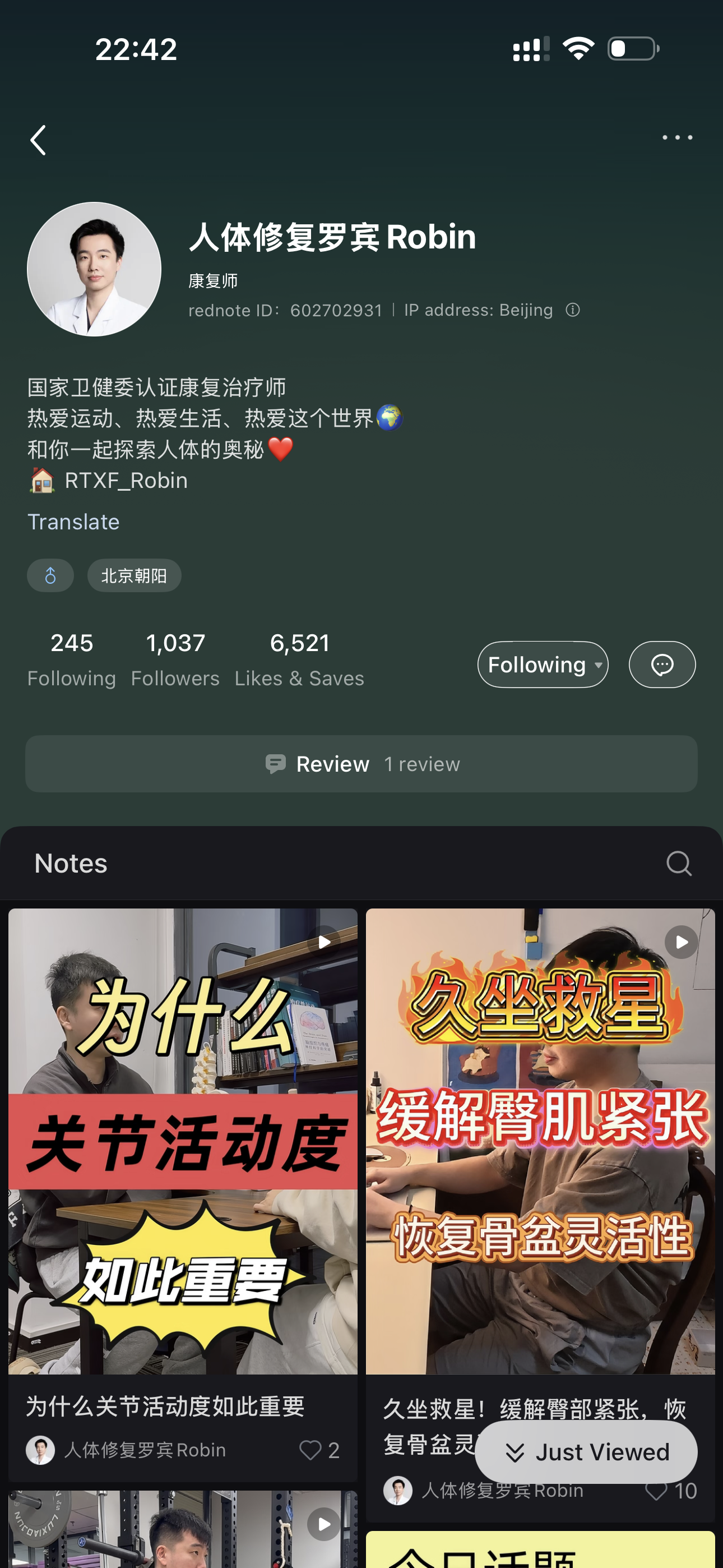Open the 北京朝阳 location chip

[x=134, y=575]
